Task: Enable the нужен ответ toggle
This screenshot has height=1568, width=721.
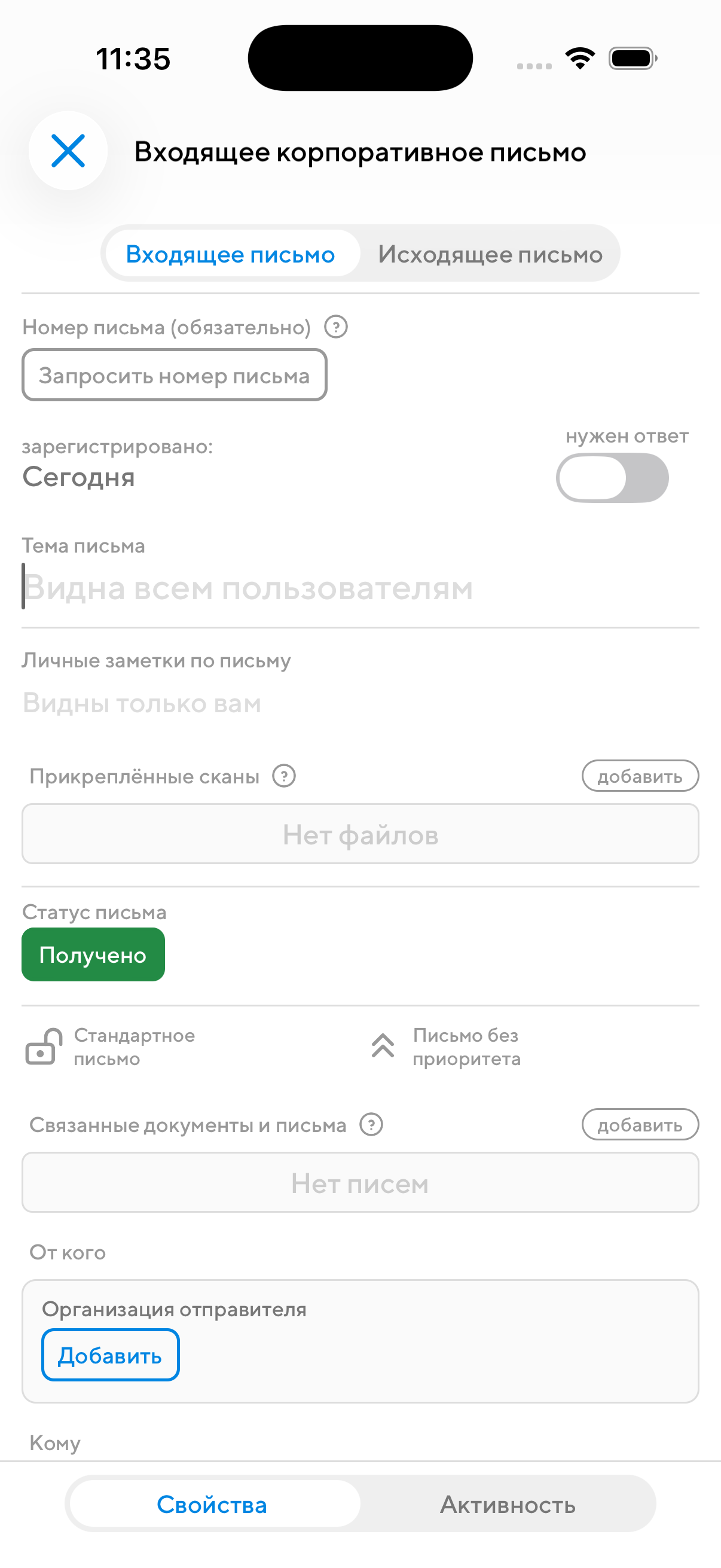Action: [x=612, y=478]
